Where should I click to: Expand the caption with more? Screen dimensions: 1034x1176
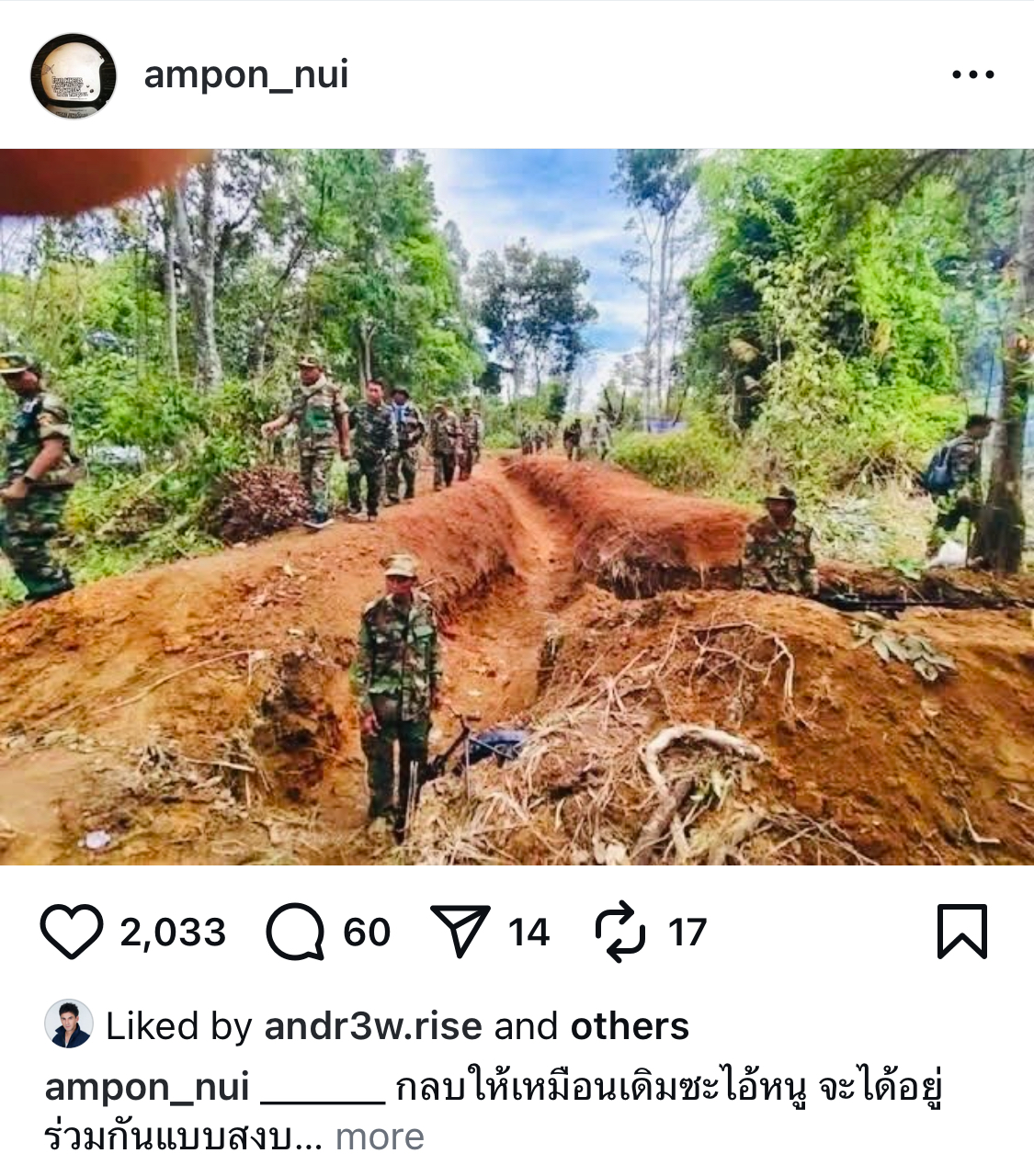click(380, 1137)
